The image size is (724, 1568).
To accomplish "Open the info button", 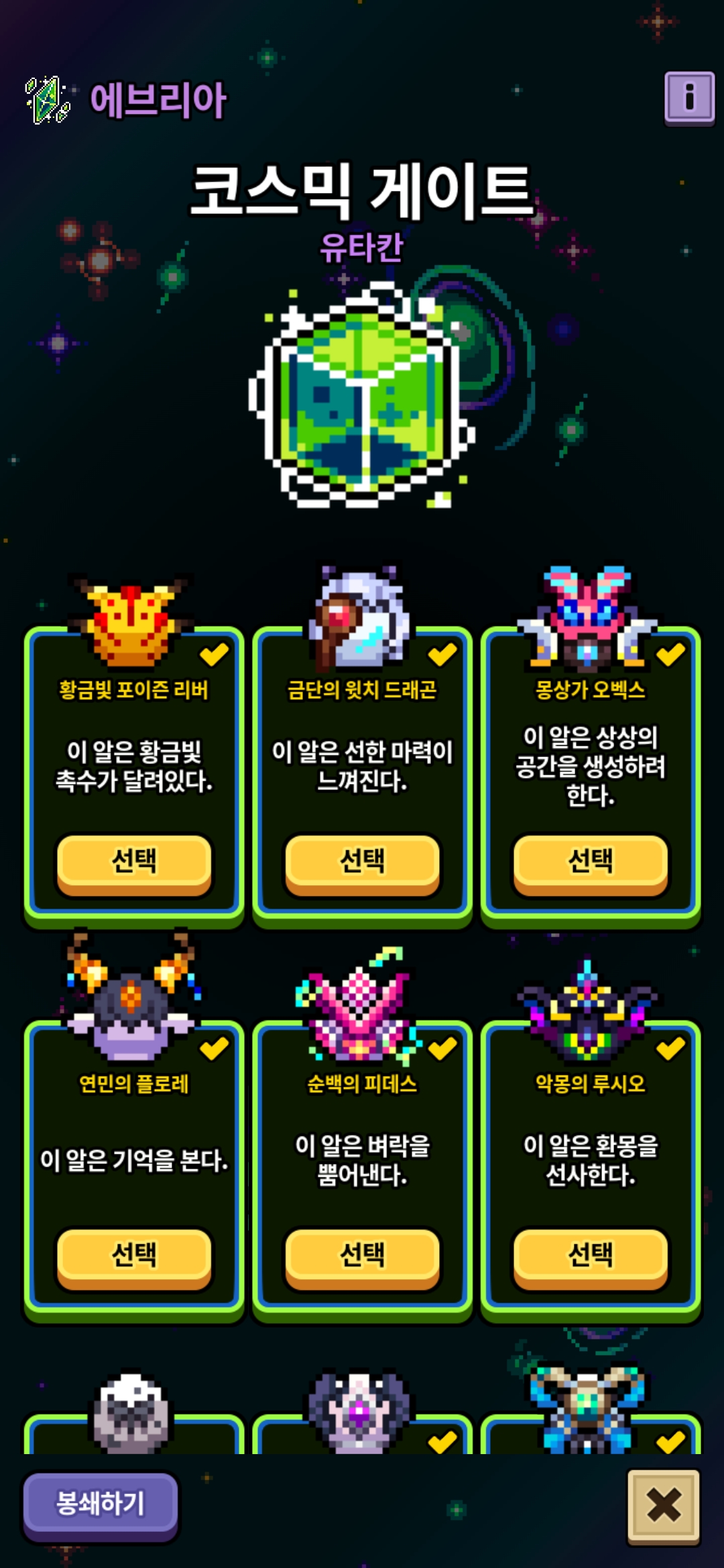I will click(689, 98).
